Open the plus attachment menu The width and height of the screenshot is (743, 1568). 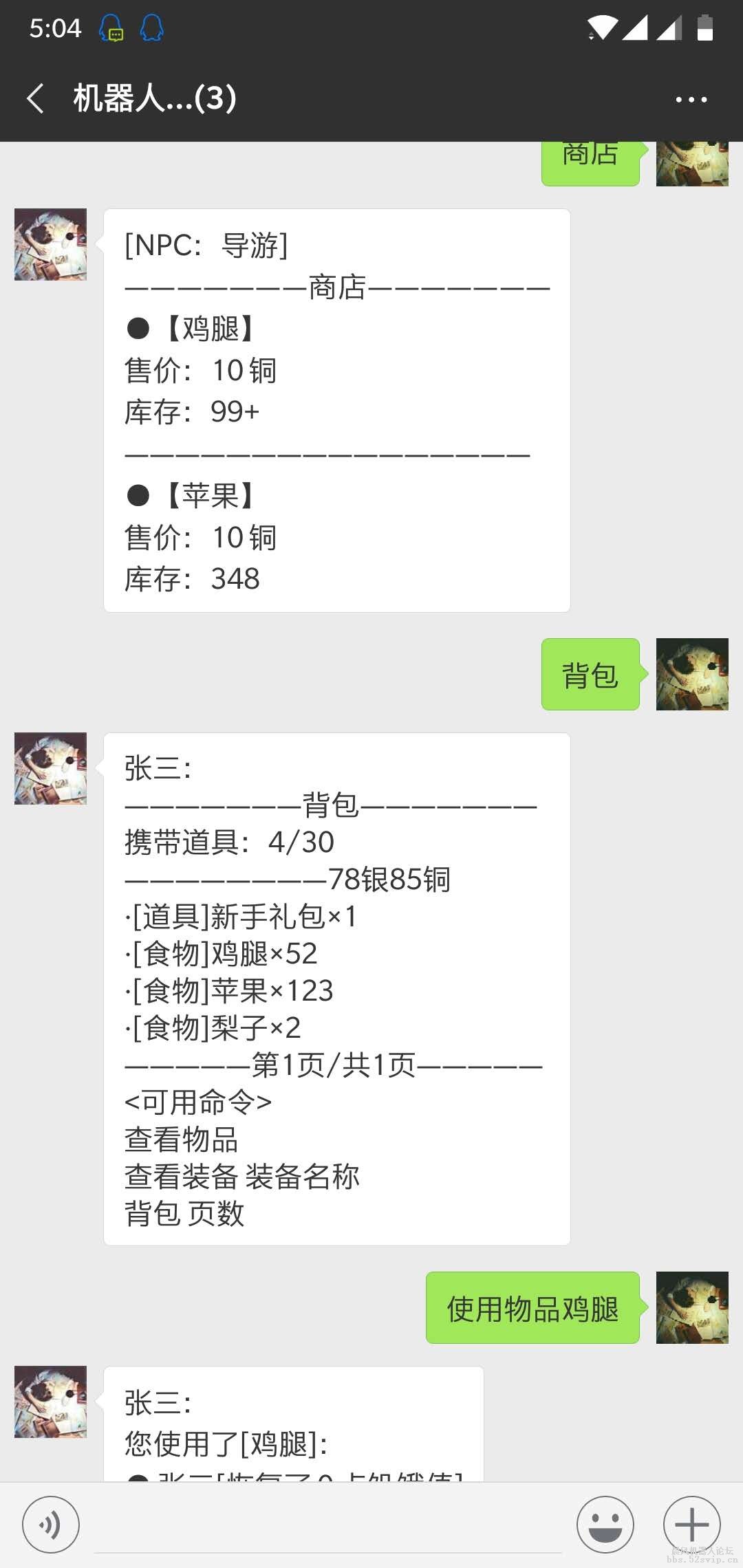click(x=691, y=1525)
